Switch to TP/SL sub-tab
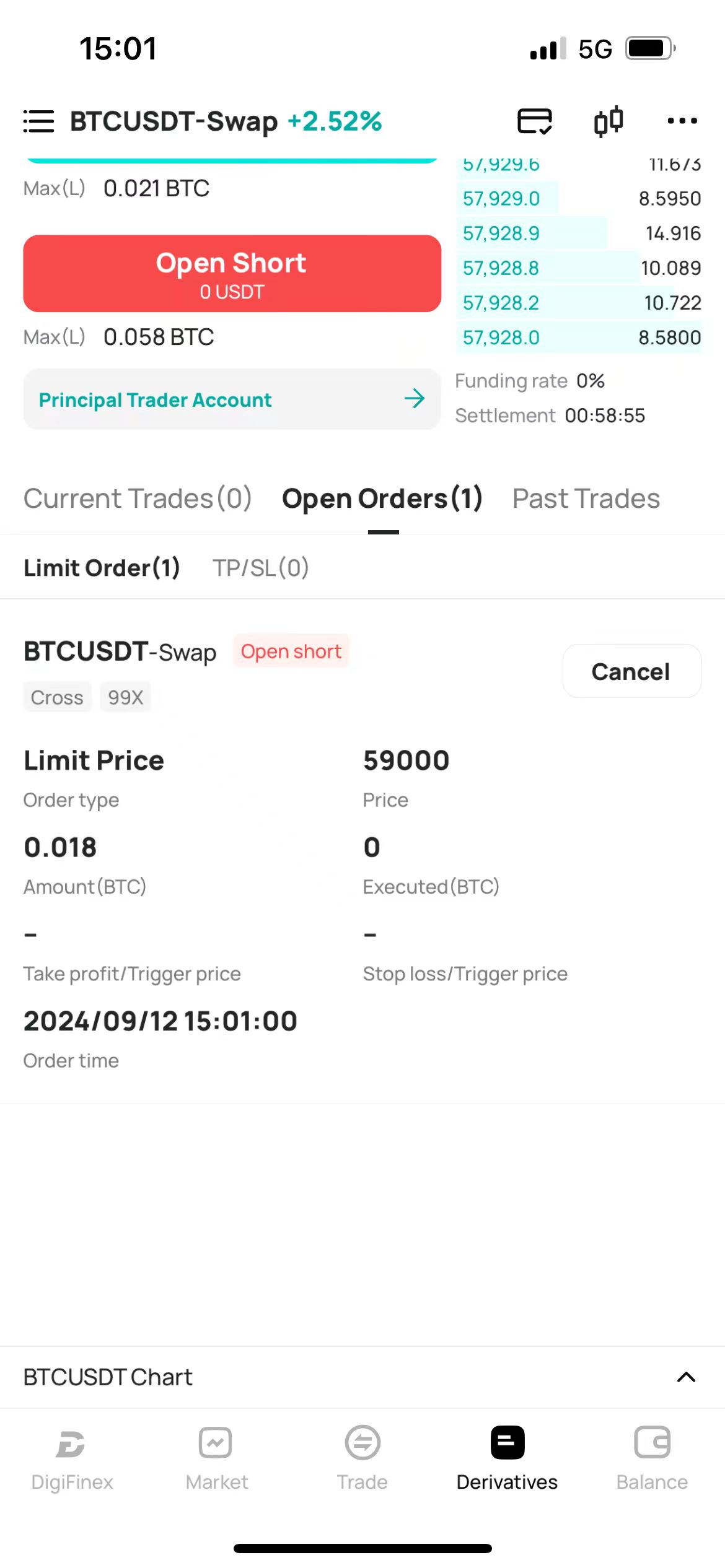This screenshot has width=725, height=1568. point(260,568)
